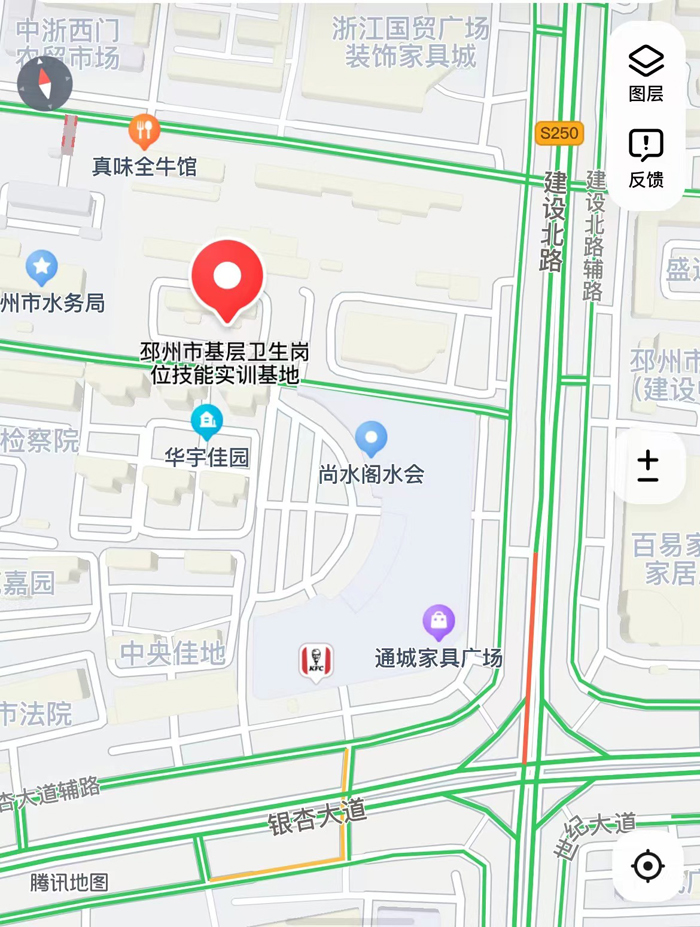Open the 通城家具广场 shopping marker

pyautogui.click(x=439, y=622)
